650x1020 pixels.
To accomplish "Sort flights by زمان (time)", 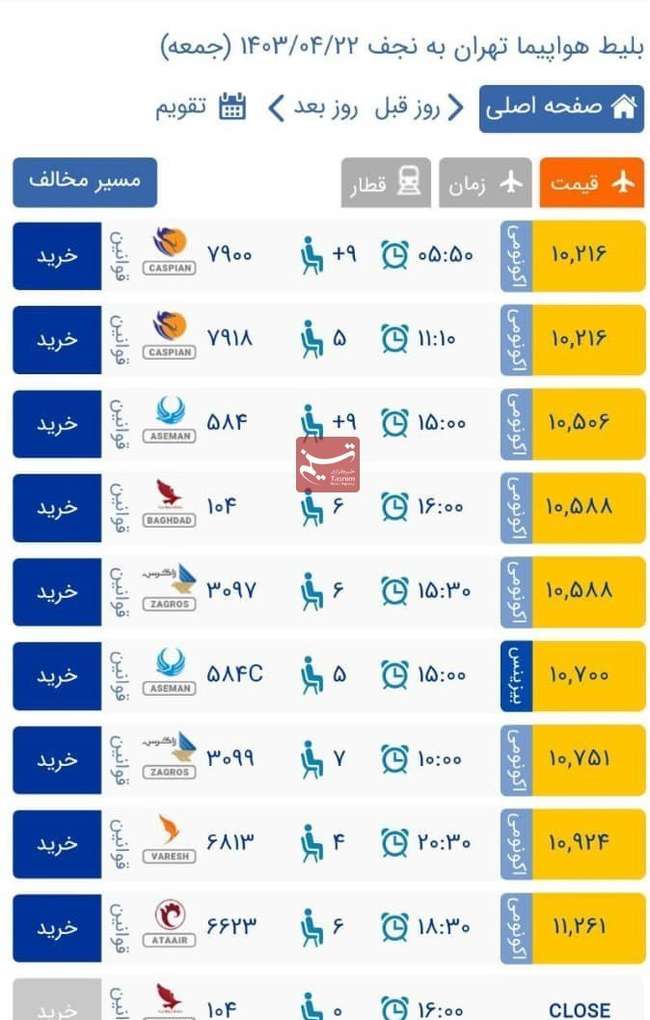I will point(485,183).
